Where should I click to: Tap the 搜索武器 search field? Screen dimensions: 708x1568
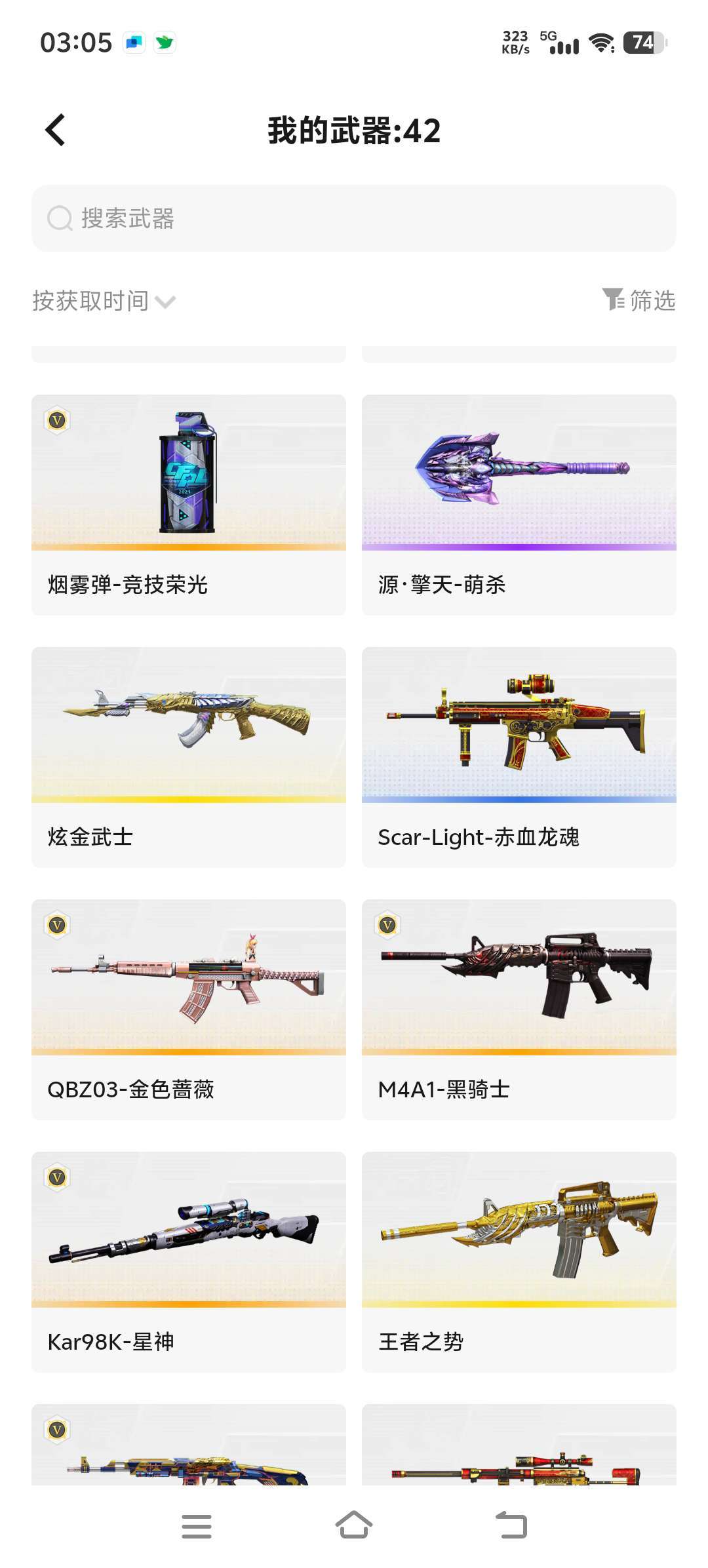pyautogui.click(x=354, y=218)
